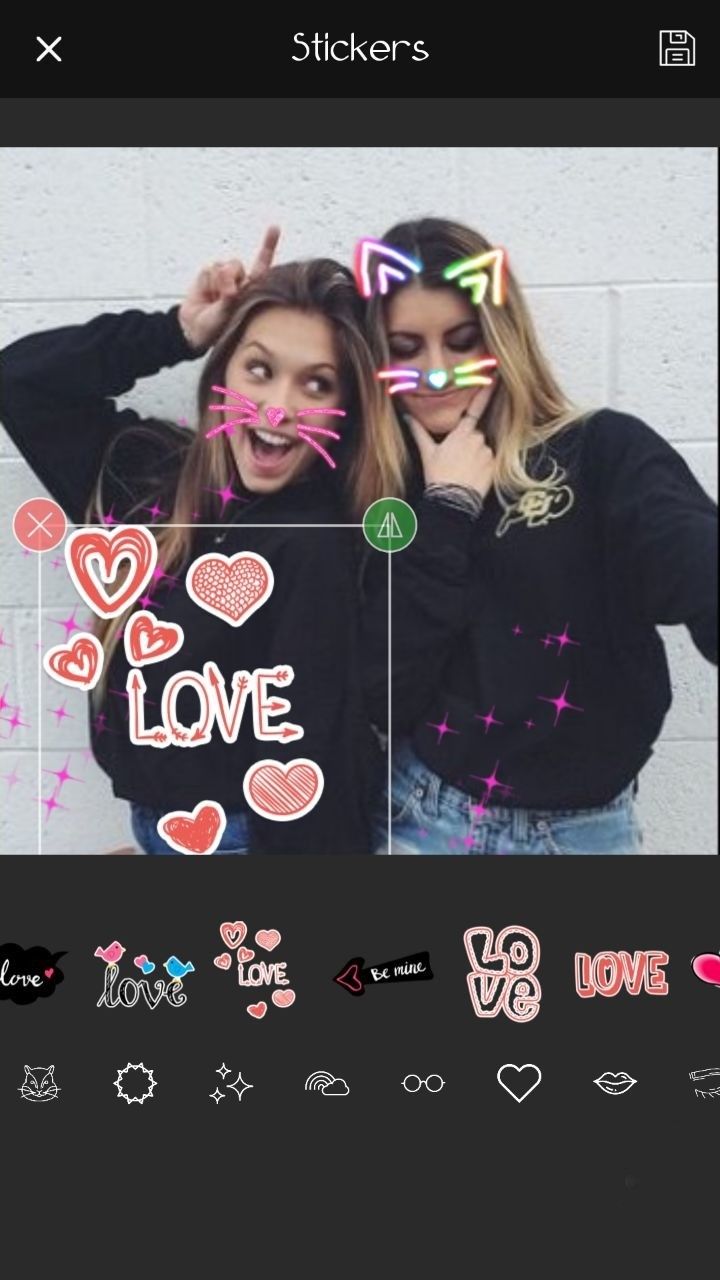Switch to the sparkles sticker category
720x1280 pixels.
tap(231, 1083)
